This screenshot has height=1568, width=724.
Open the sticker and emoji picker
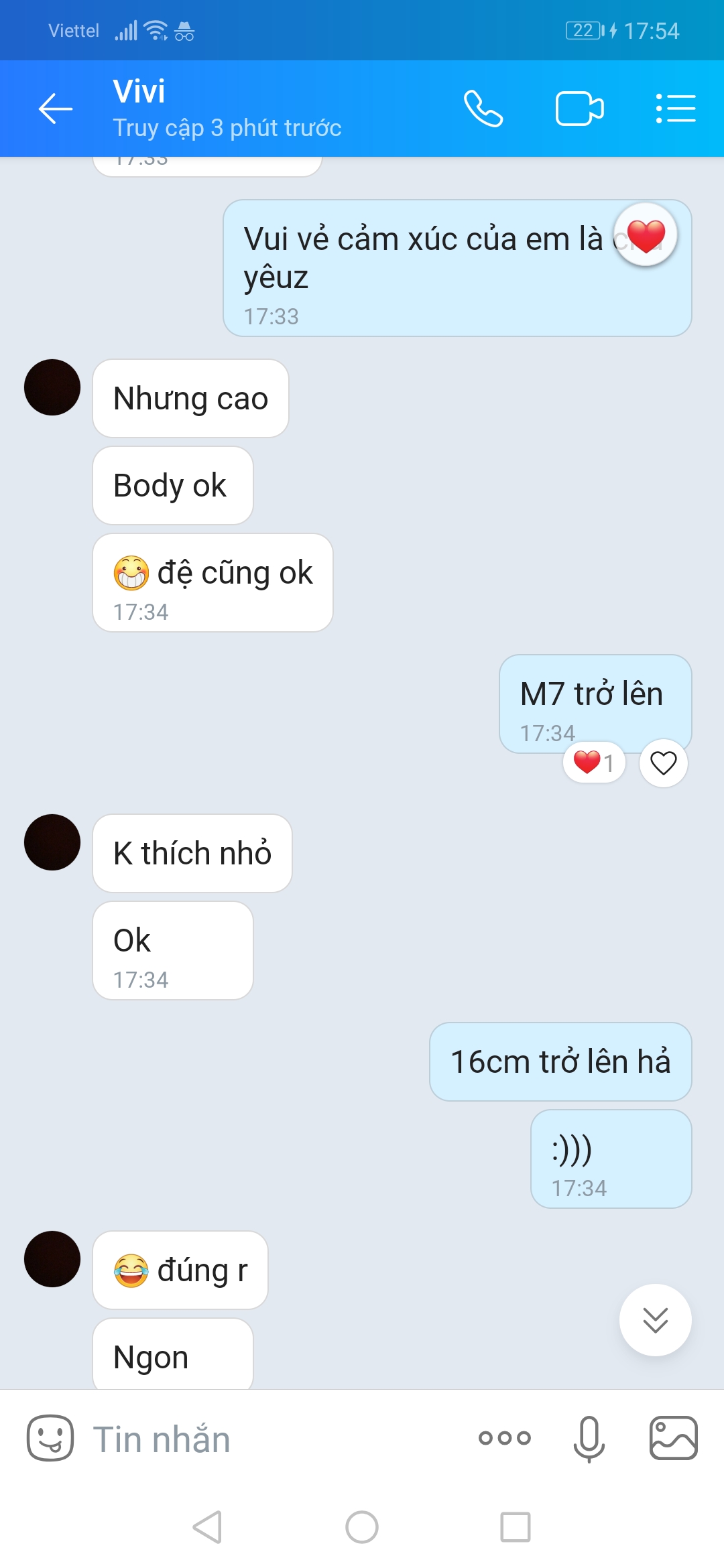[50, 1438]
